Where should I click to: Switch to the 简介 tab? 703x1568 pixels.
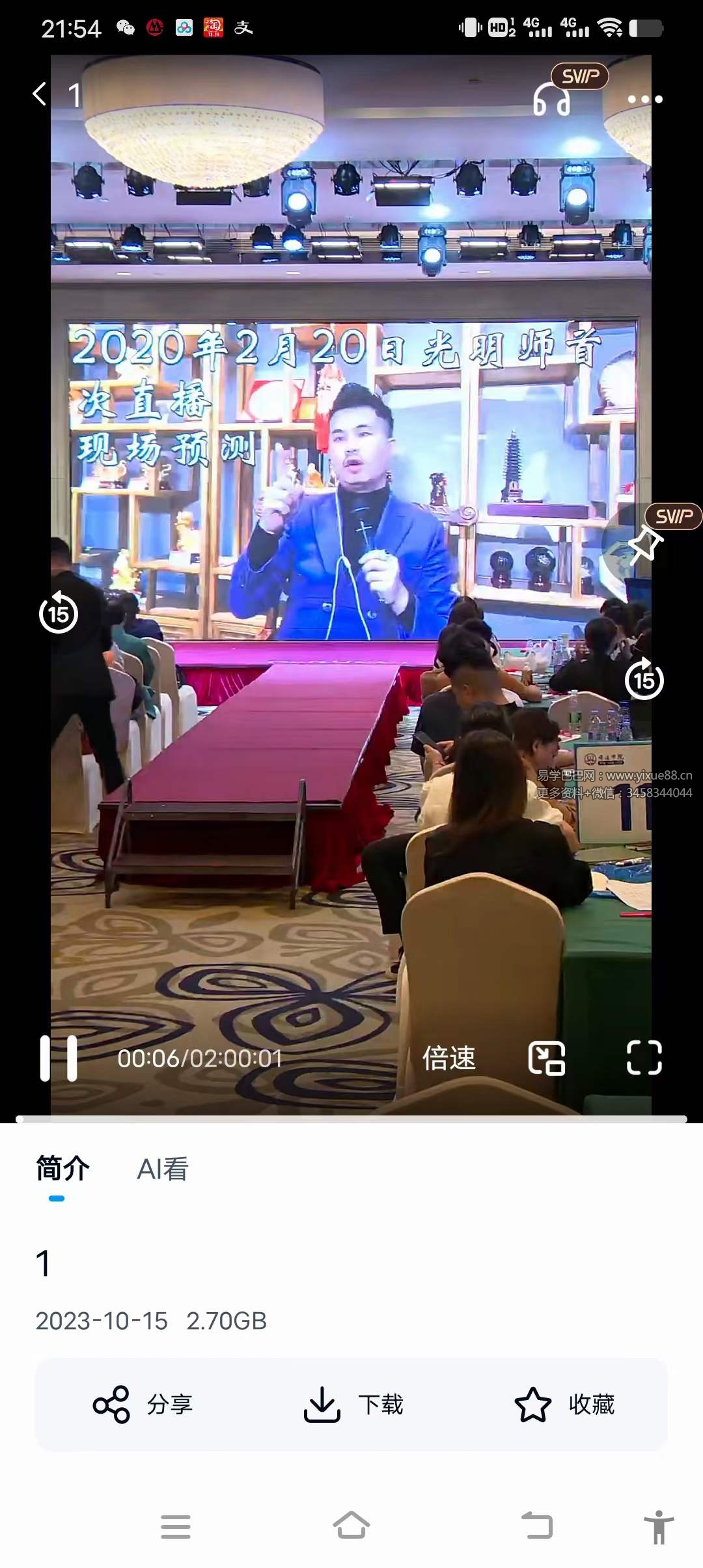tap(62, 1169)
